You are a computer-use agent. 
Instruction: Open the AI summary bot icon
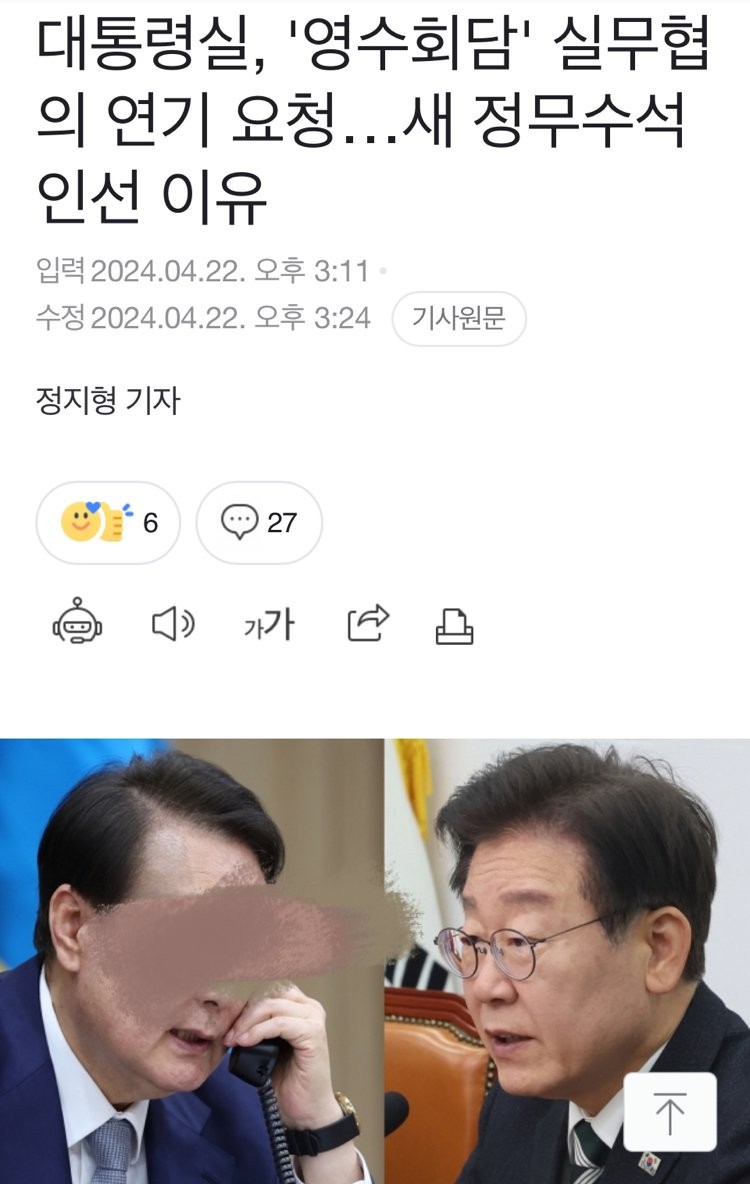[x=77, y=625]
